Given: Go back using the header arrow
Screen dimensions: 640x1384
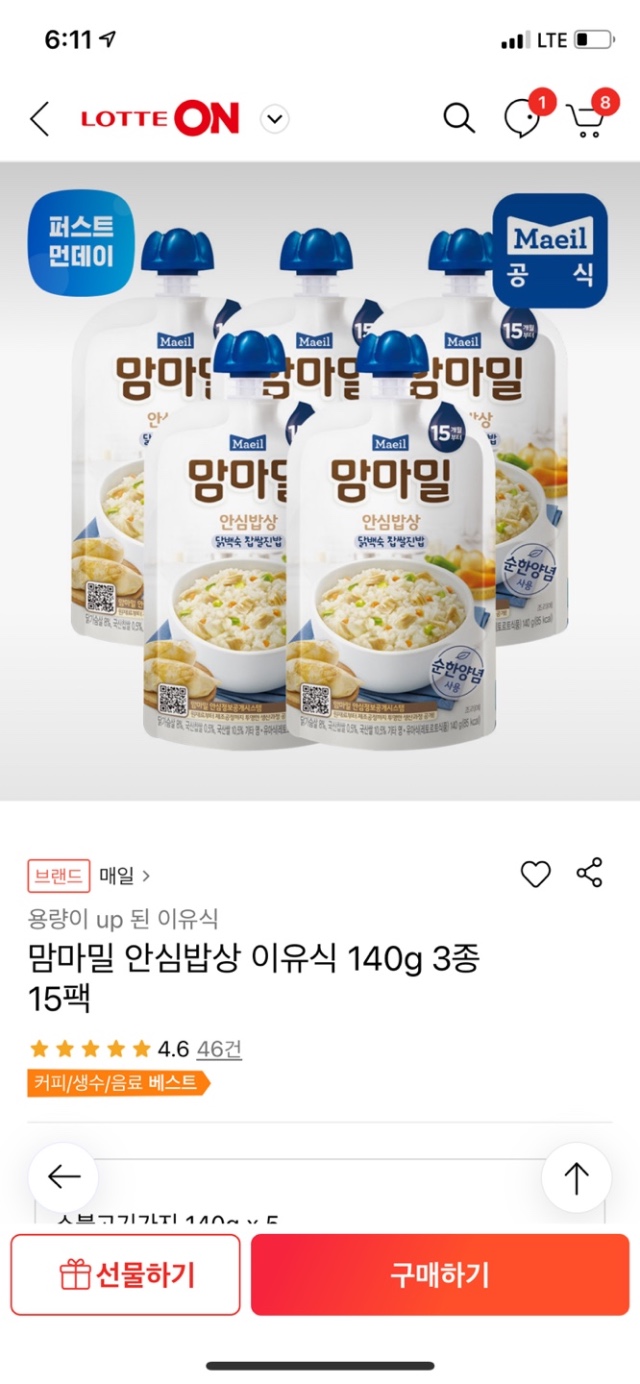Looking at the screenshot, I should pos(40,120).
